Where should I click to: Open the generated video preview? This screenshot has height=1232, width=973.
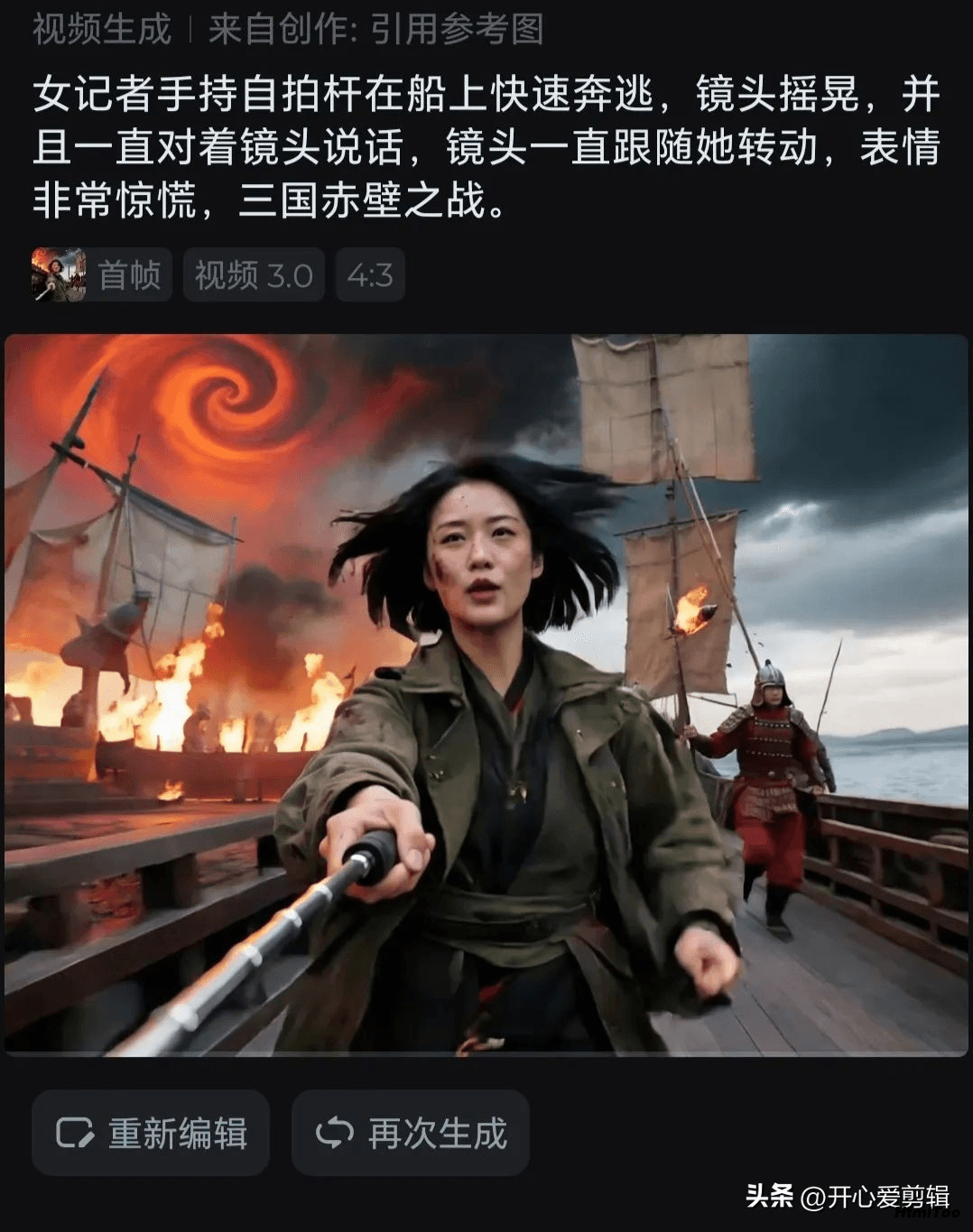click(486, 695)
